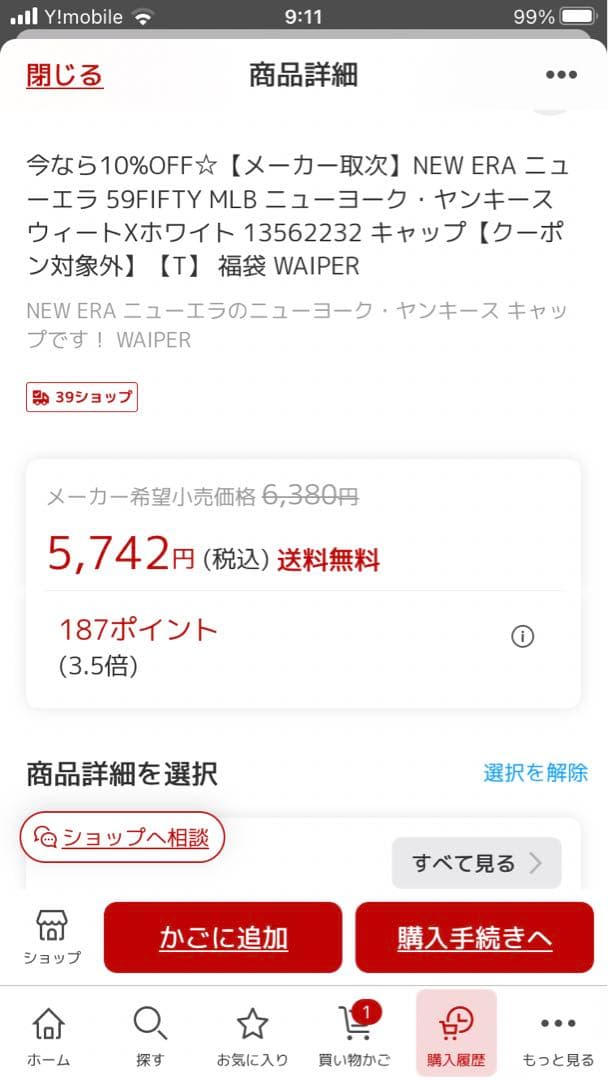Tap 閉じる to close product details
Viewport: 608px width, 1080px height.
pos(65,75)
